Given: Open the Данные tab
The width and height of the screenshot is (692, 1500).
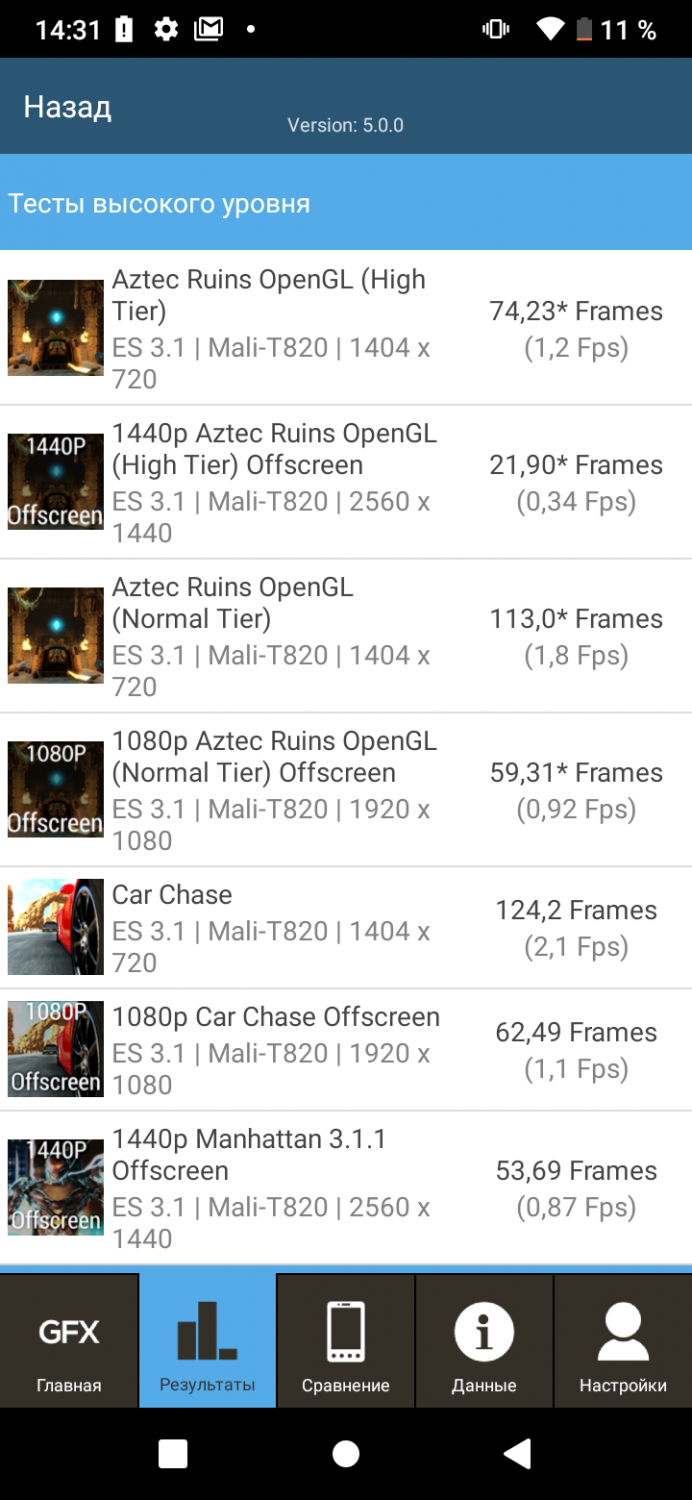Looking at the screenshot, I should [484, 1340].
